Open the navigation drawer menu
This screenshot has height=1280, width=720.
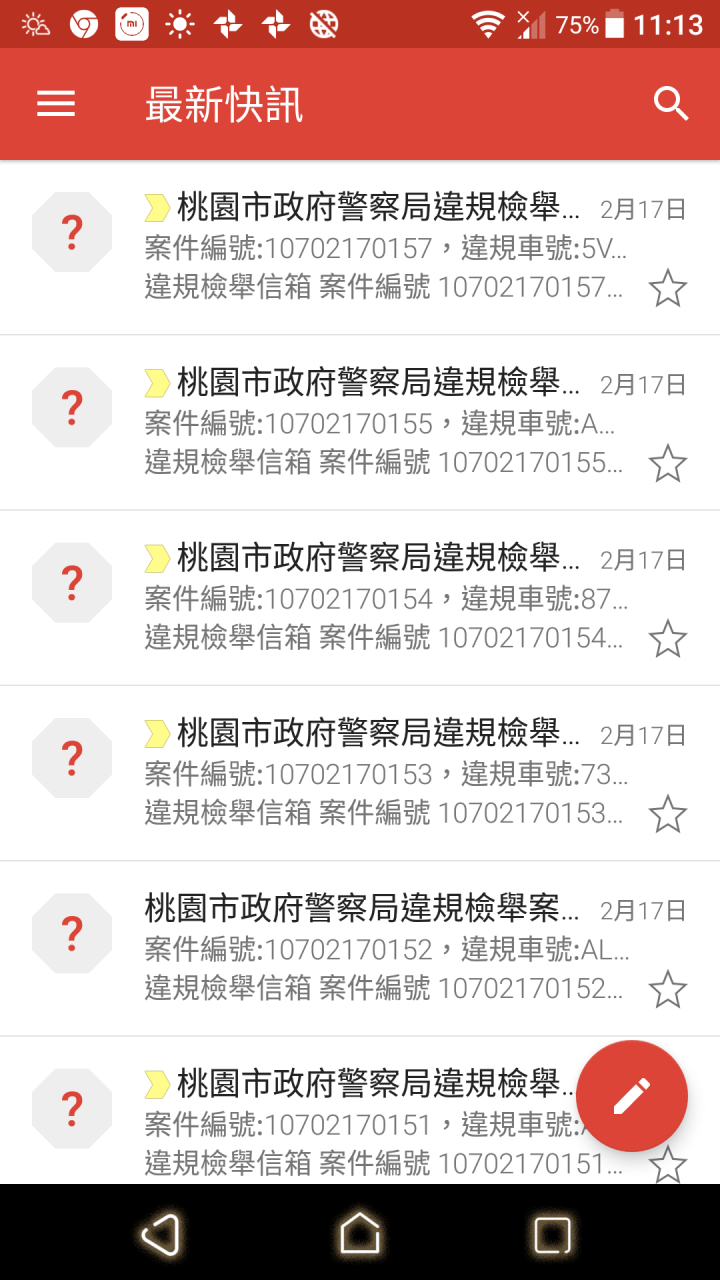point(56,104)
